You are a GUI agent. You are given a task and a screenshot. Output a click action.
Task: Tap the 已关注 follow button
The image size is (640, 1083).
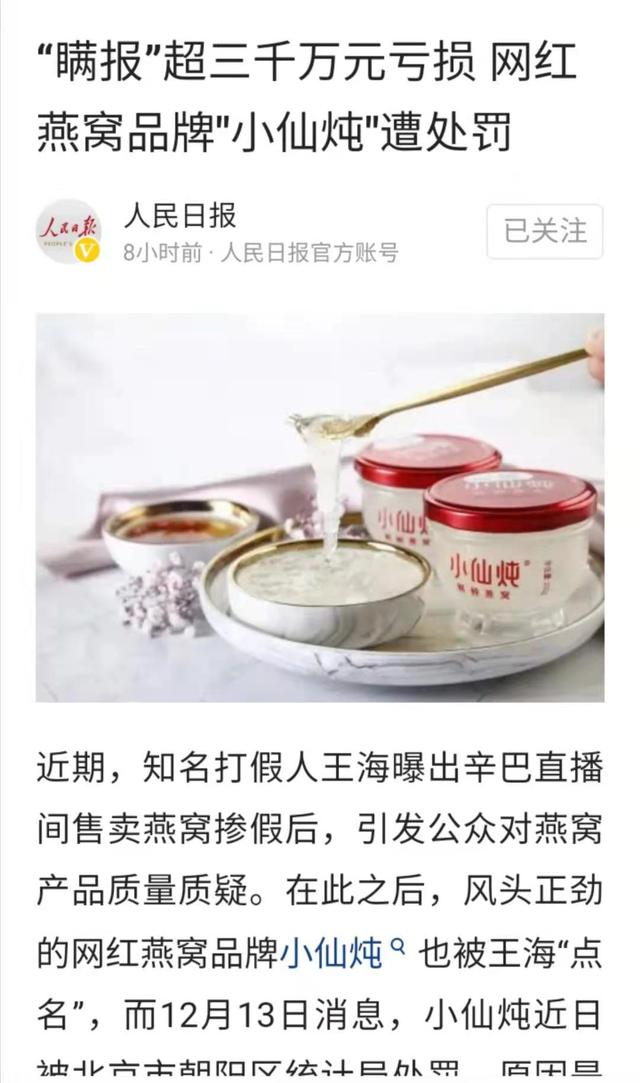coord(545,232)
